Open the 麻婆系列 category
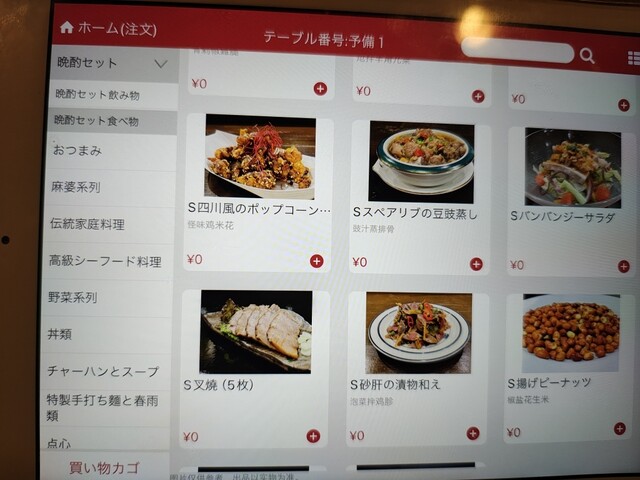The height and width of the screenshot is (480, 640). tap(76, 187)
